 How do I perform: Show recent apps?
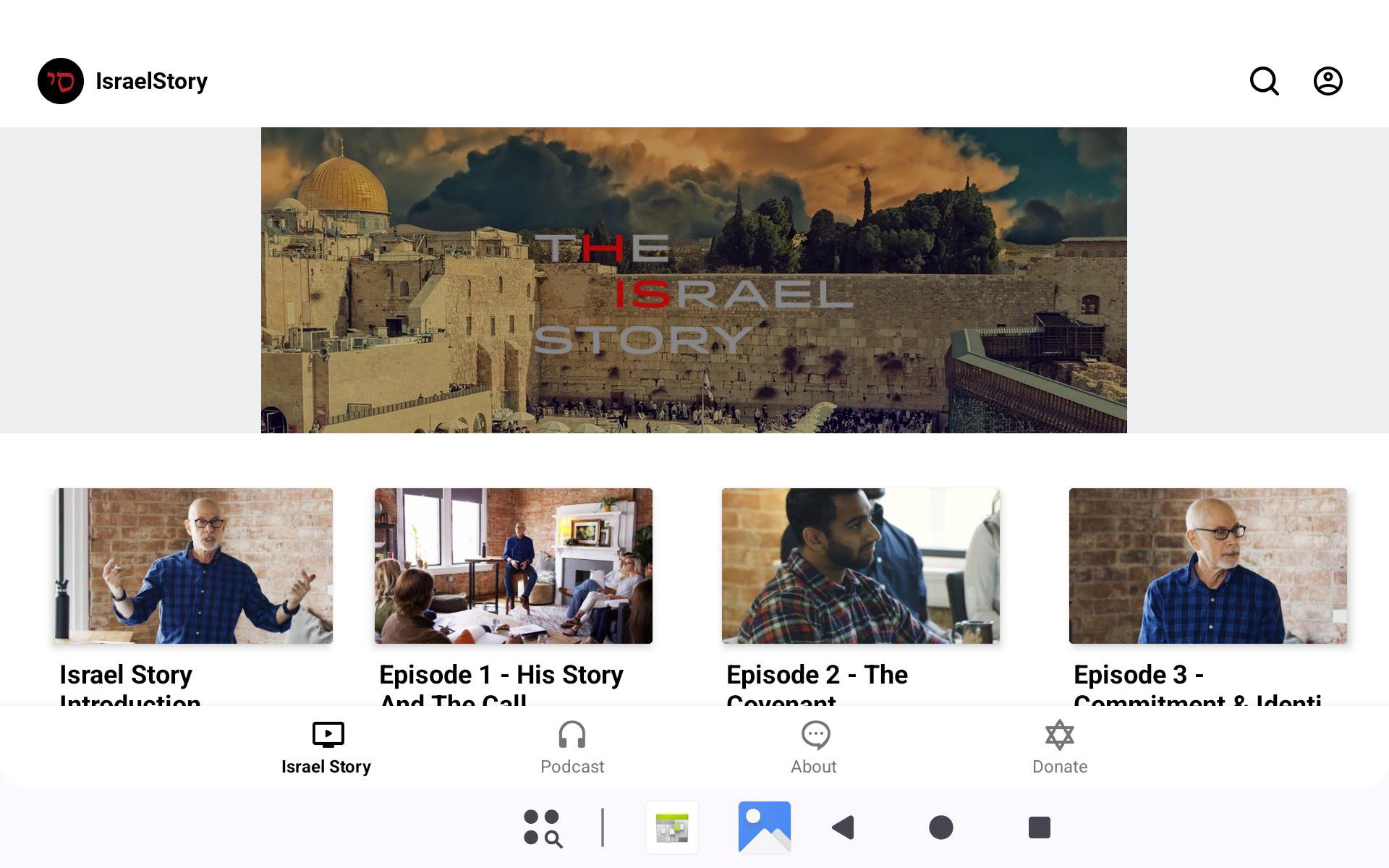tap(1039, 827)
